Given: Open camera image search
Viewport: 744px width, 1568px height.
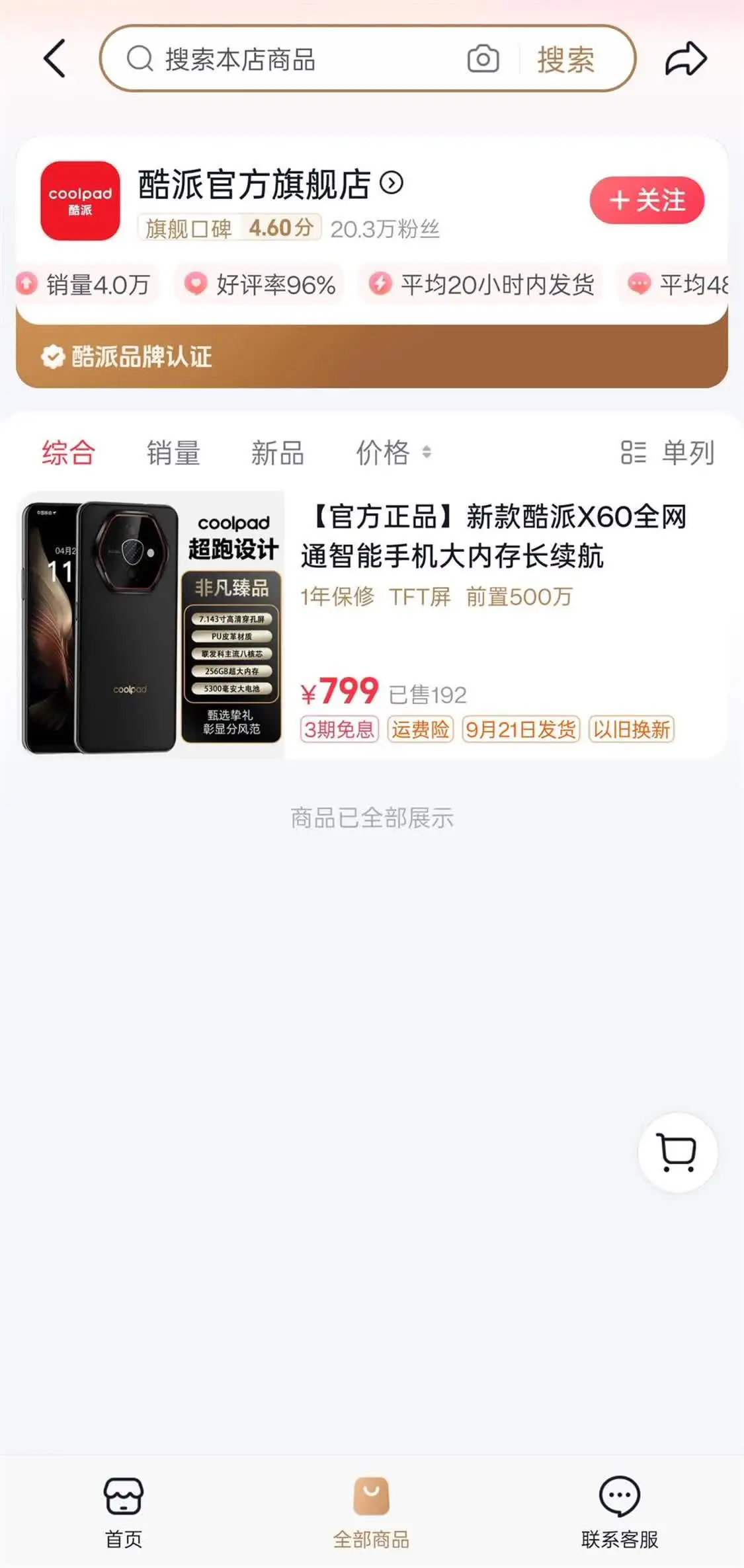Looking at the screenshot, I should click(483, 59).
